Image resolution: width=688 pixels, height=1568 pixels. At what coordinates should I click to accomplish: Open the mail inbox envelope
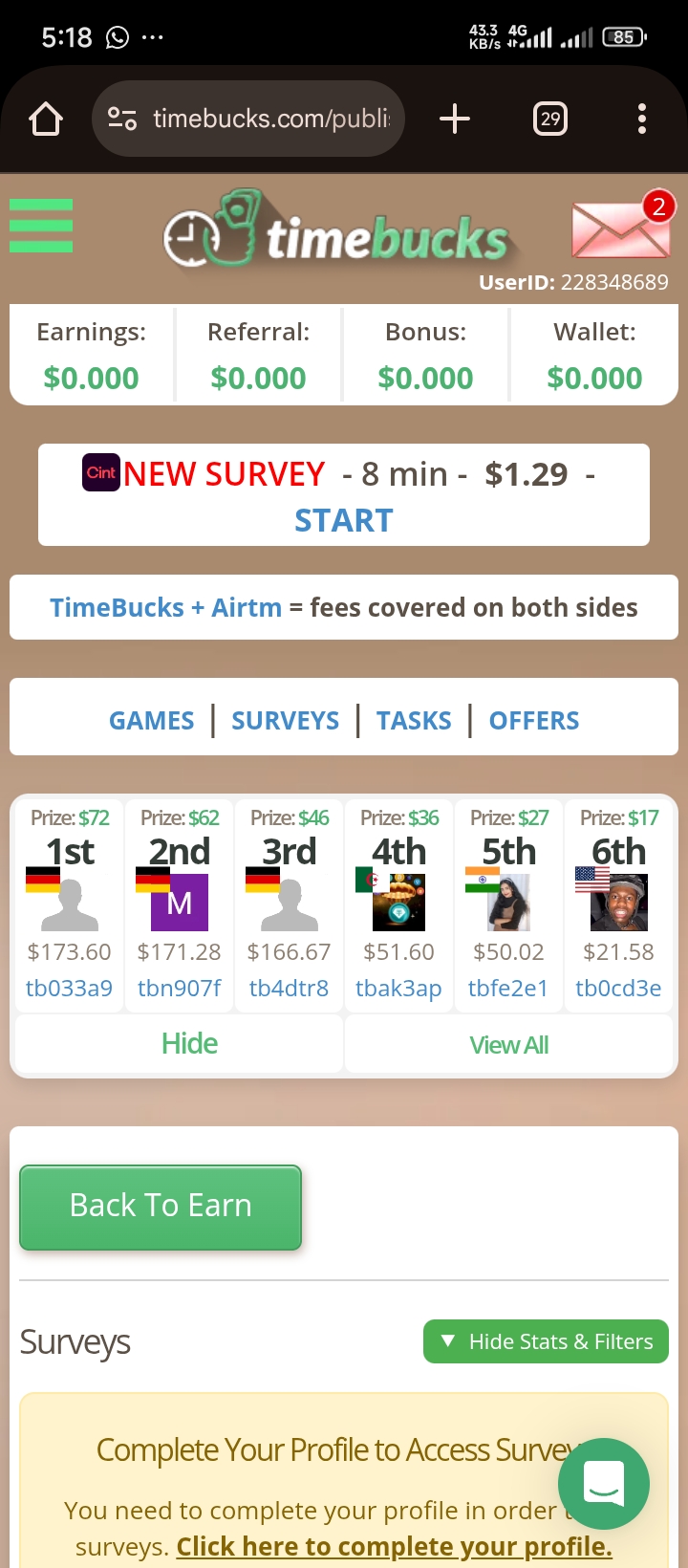click(620, 230)
